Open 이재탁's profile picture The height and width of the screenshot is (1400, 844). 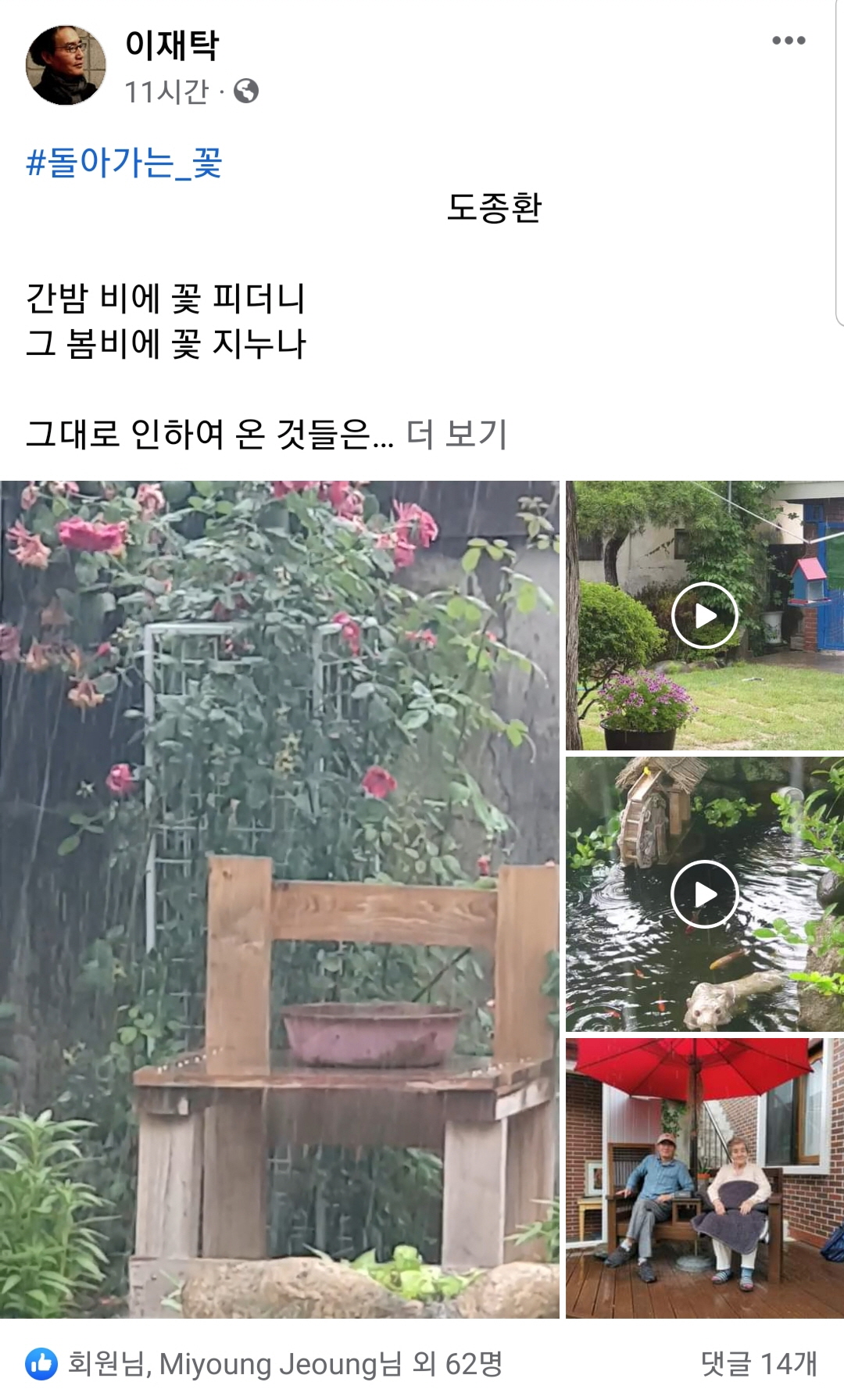(66, 66)
